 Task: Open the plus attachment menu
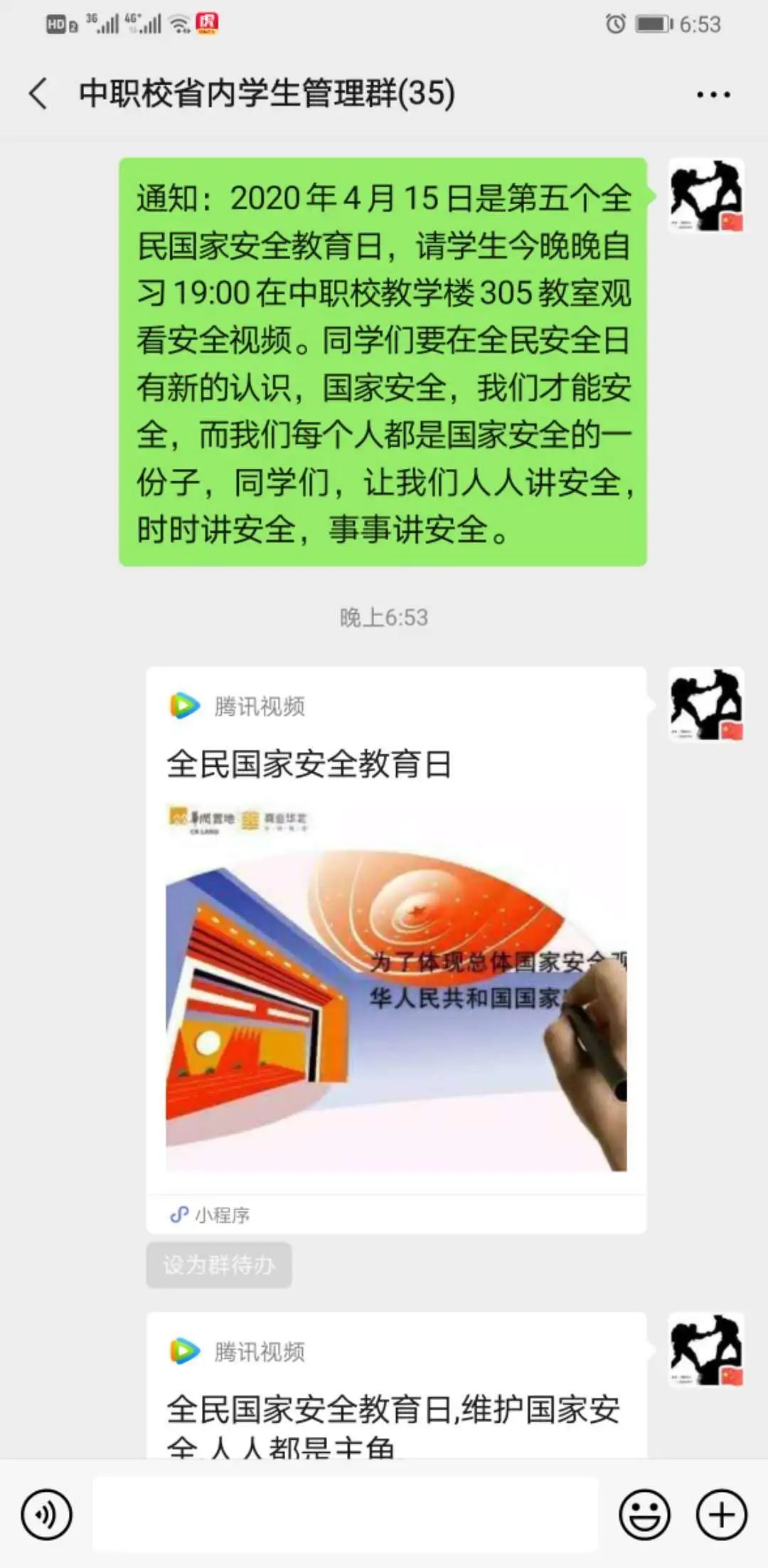coord(721,1515)
